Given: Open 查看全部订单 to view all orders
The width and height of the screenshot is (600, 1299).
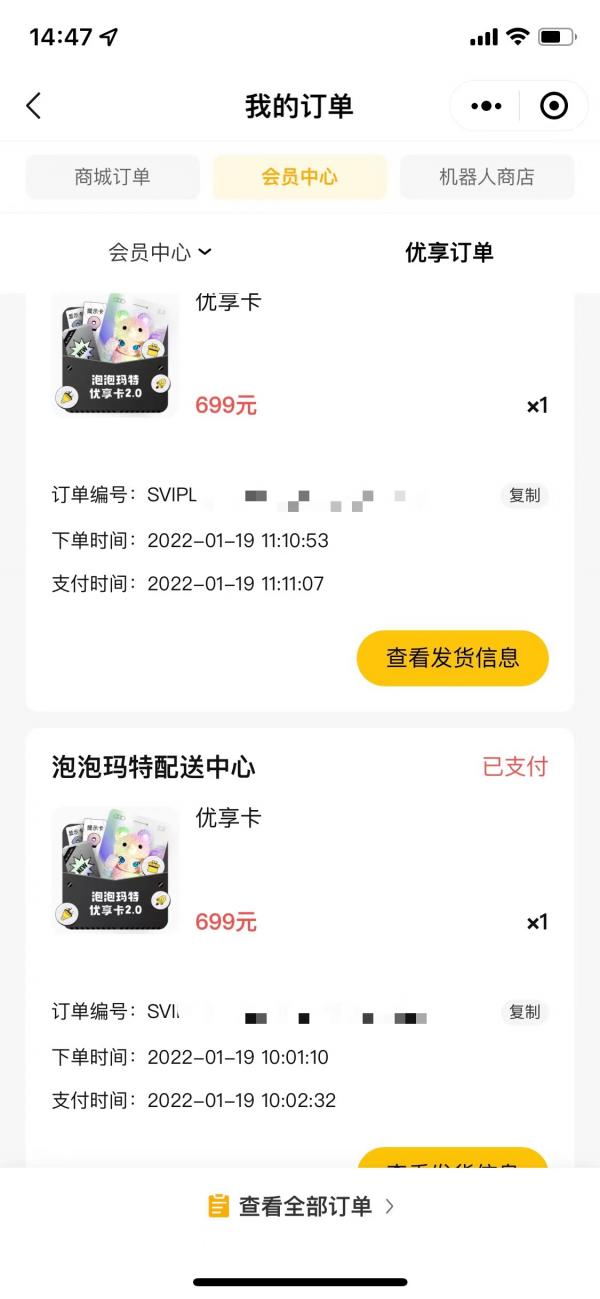Looking at the screenshot, I should coord(301,1206).
